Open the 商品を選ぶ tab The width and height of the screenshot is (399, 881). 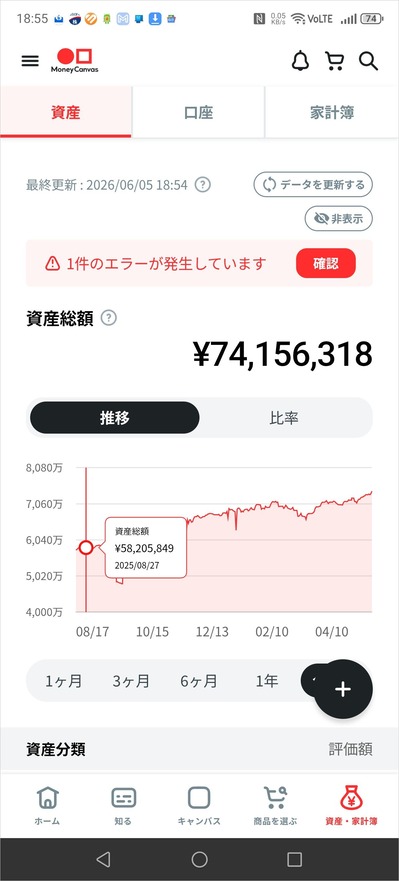275,805
